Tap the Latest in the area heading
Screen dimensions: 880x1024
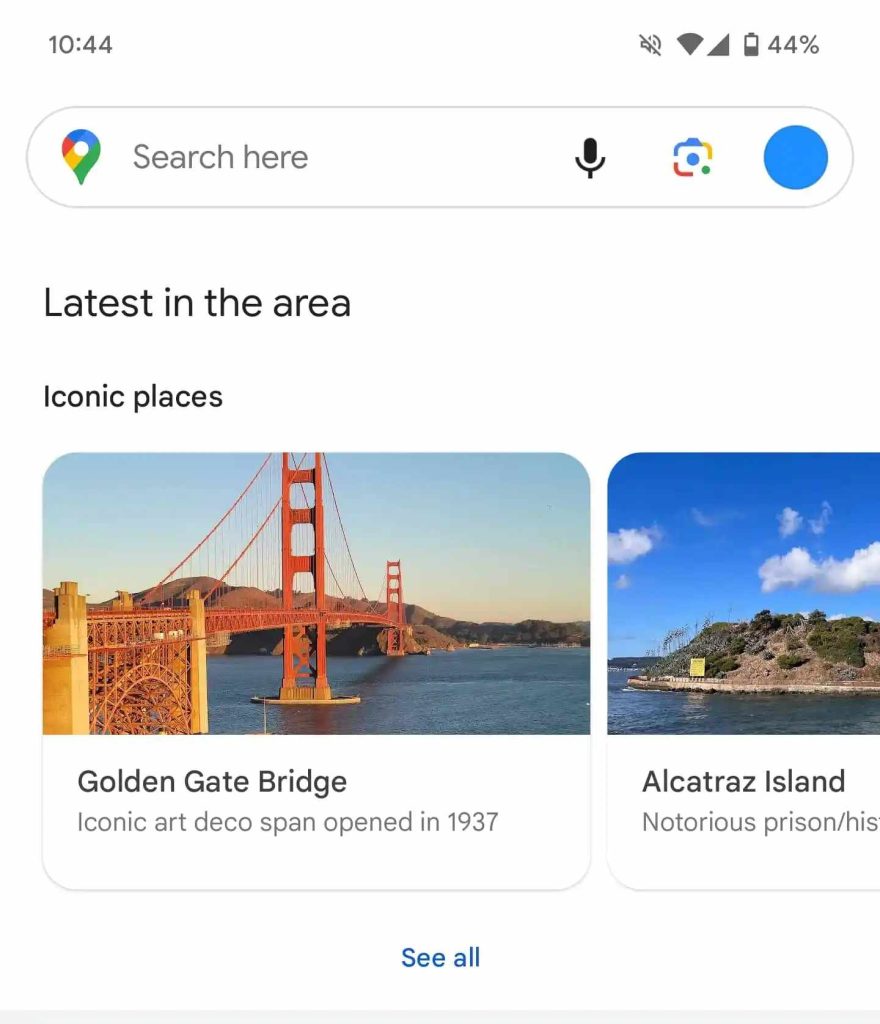click(197, 303)
